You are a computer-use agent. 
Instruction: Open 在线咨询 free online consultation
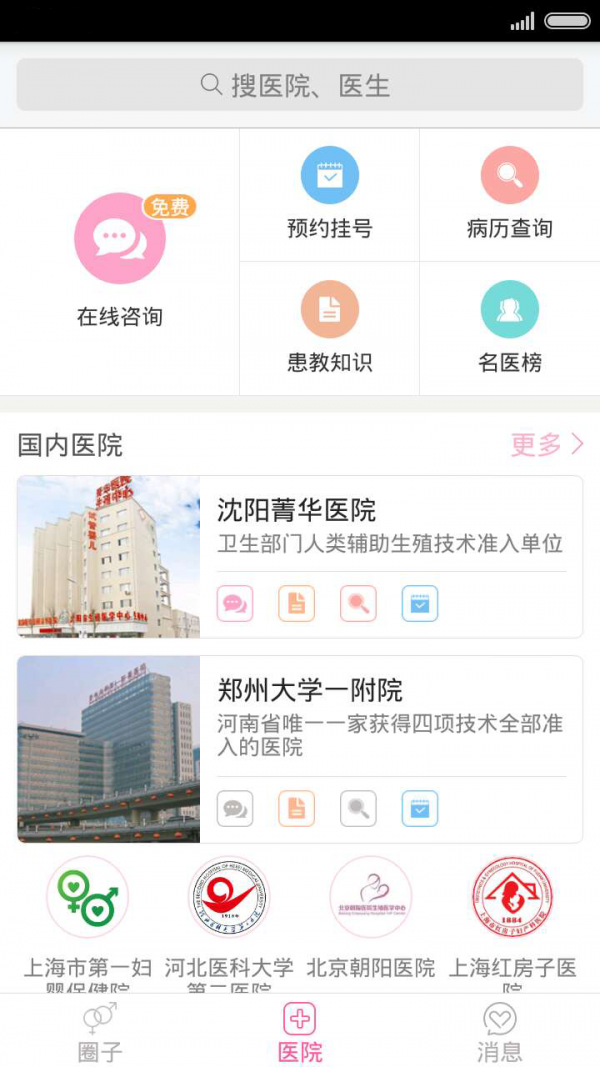(x=120, y=260)
